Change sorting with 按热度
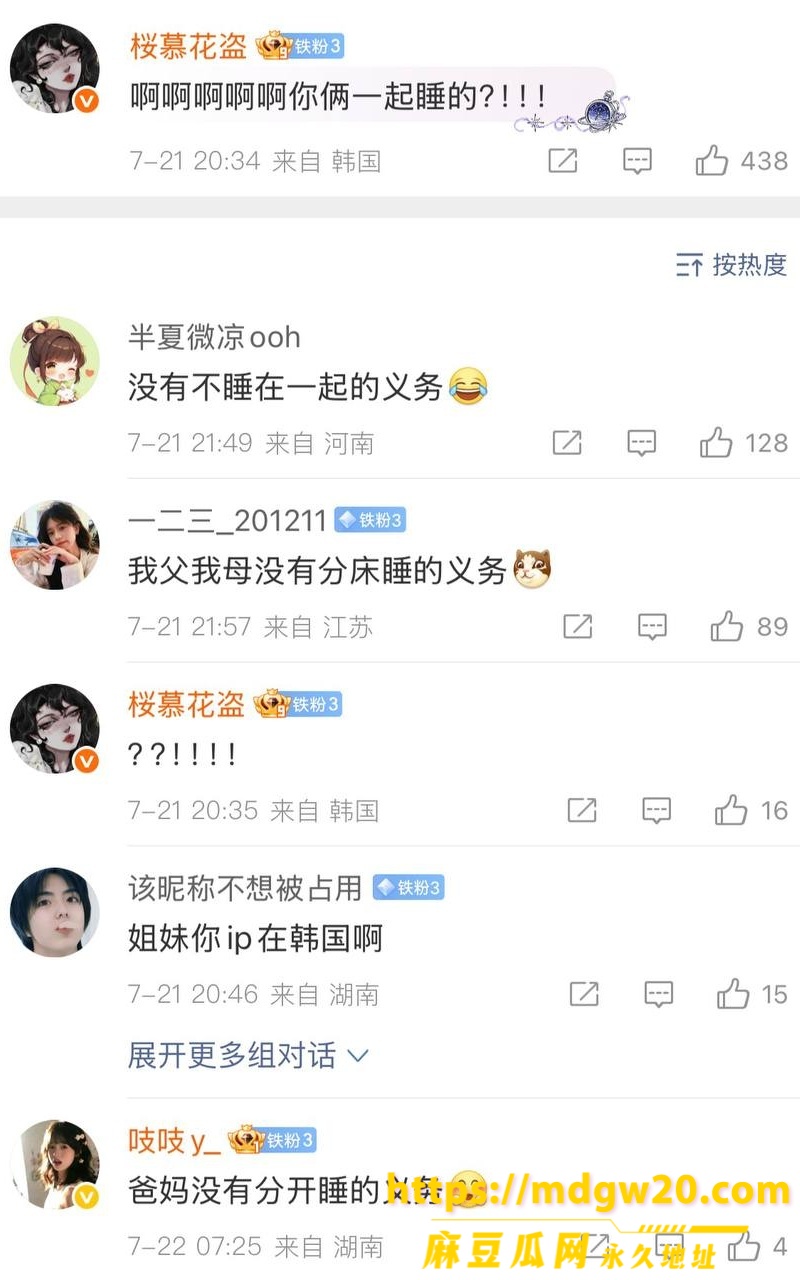 point(732,265)
